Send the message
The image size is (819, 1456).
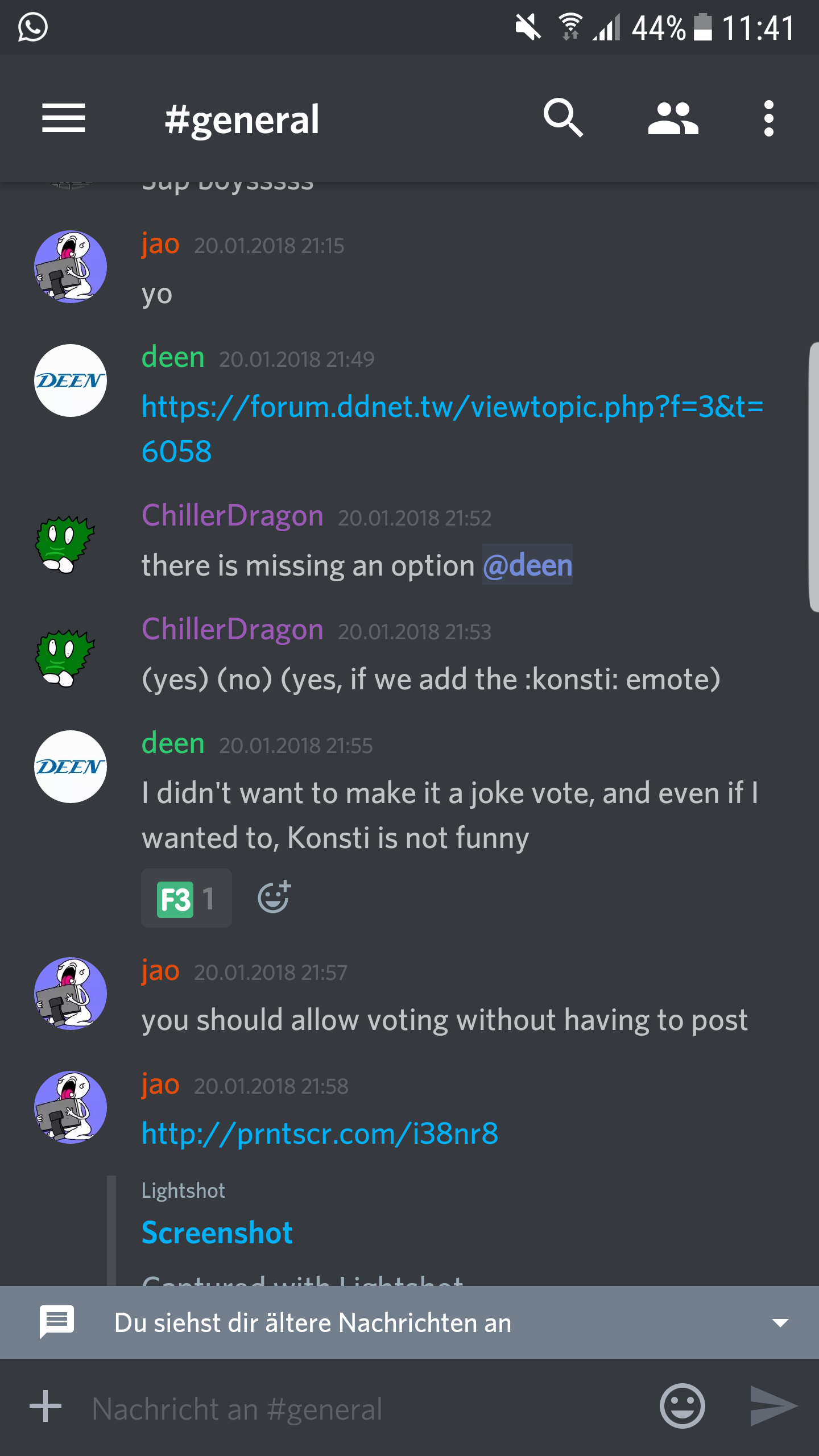click(772, 1406)
